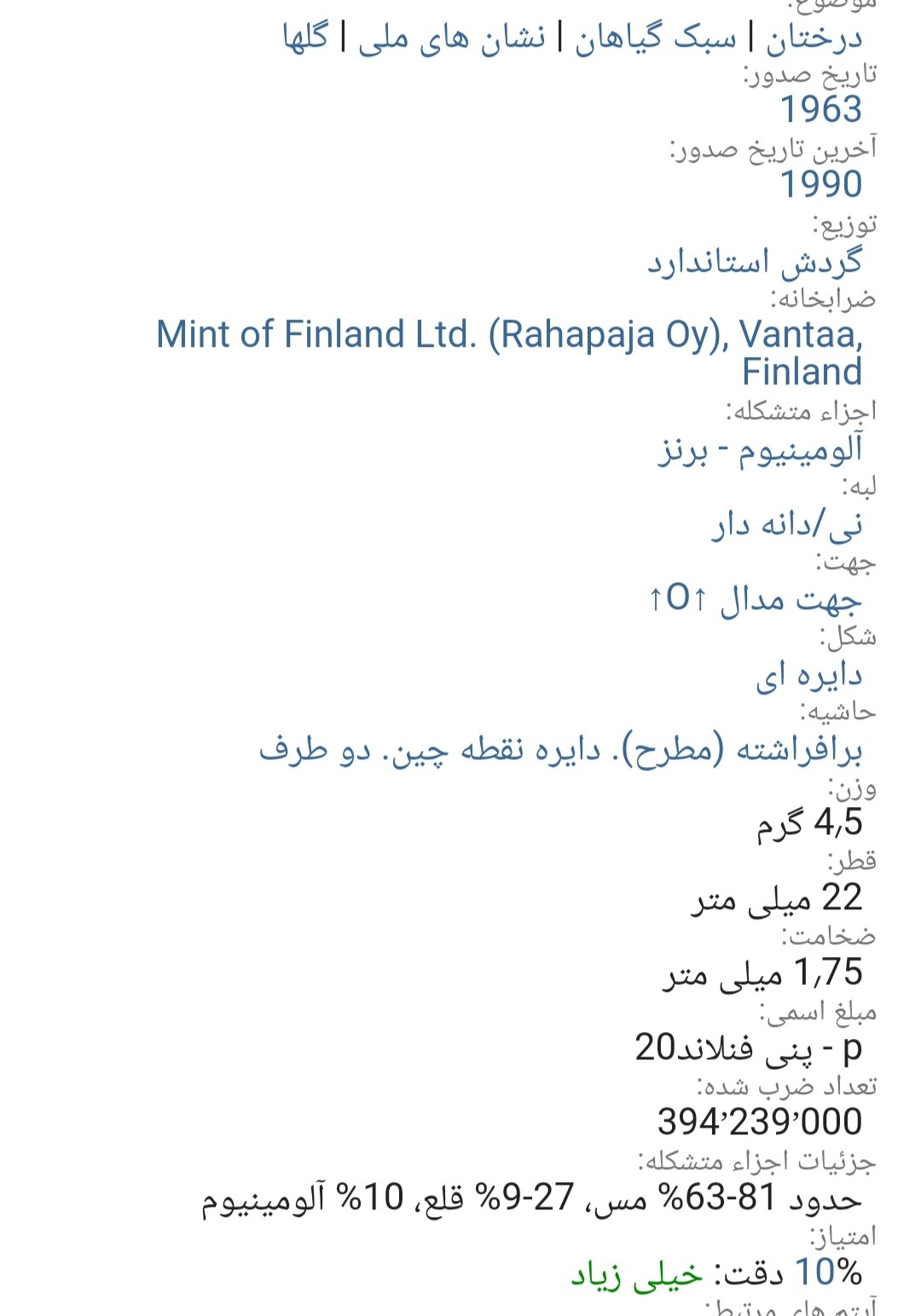Screen dimensions: 921x1316
Task: Open the درختان subject link
Action: click(x=813, y=38)
